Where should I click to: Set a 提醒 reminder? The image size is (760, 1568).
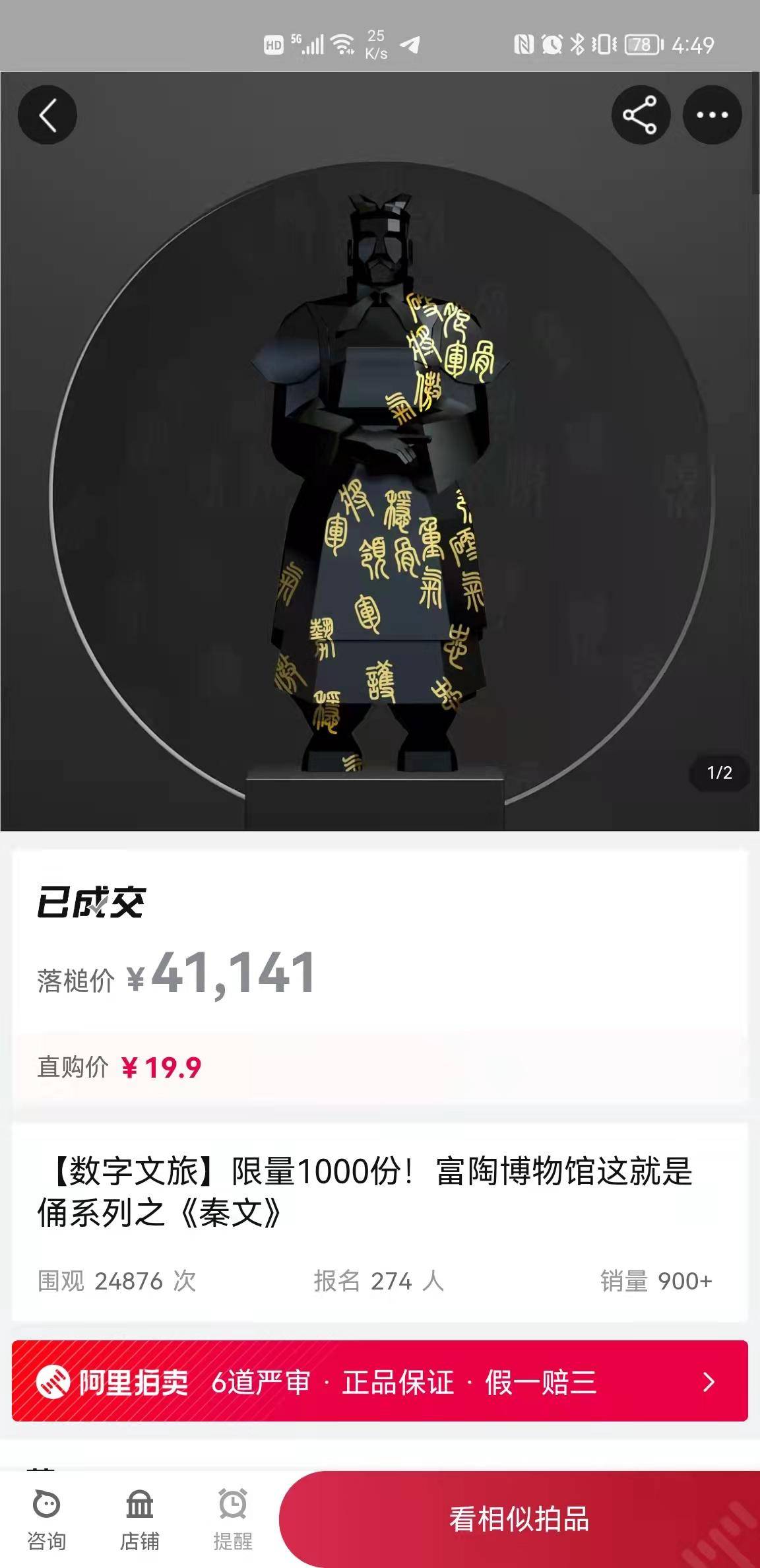tap(232, 1519)
